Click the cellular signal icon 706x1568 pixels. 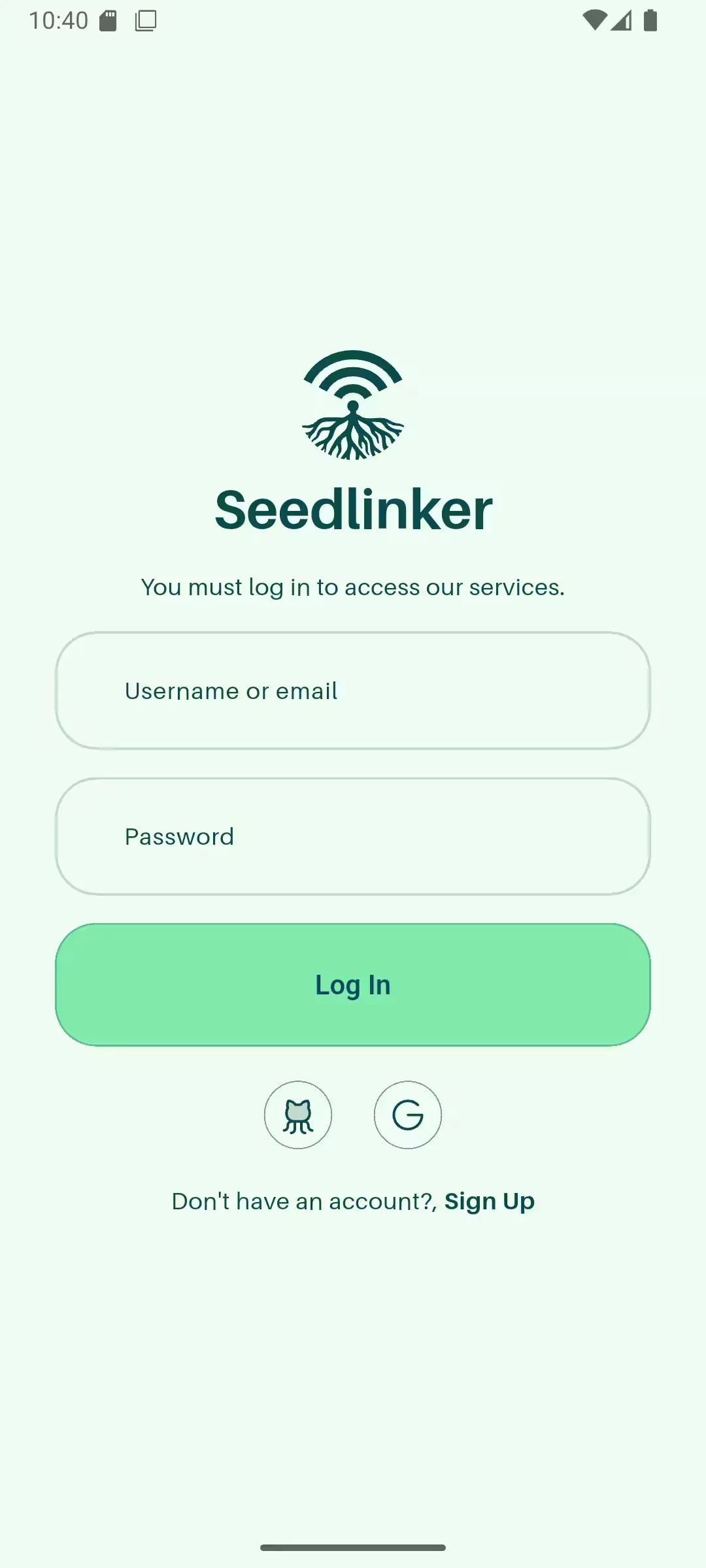pos(621,22)
